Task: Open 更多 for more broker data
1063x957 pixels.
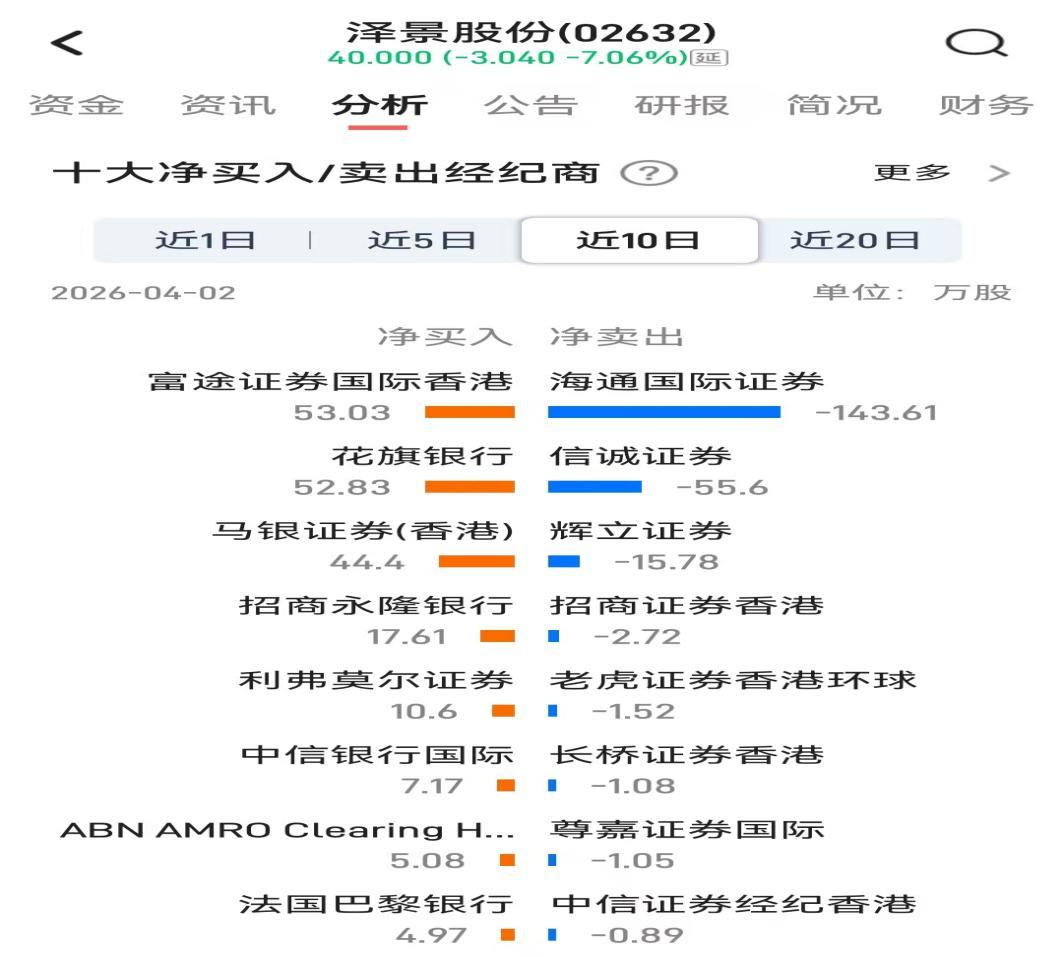Action: click(940, 173)
